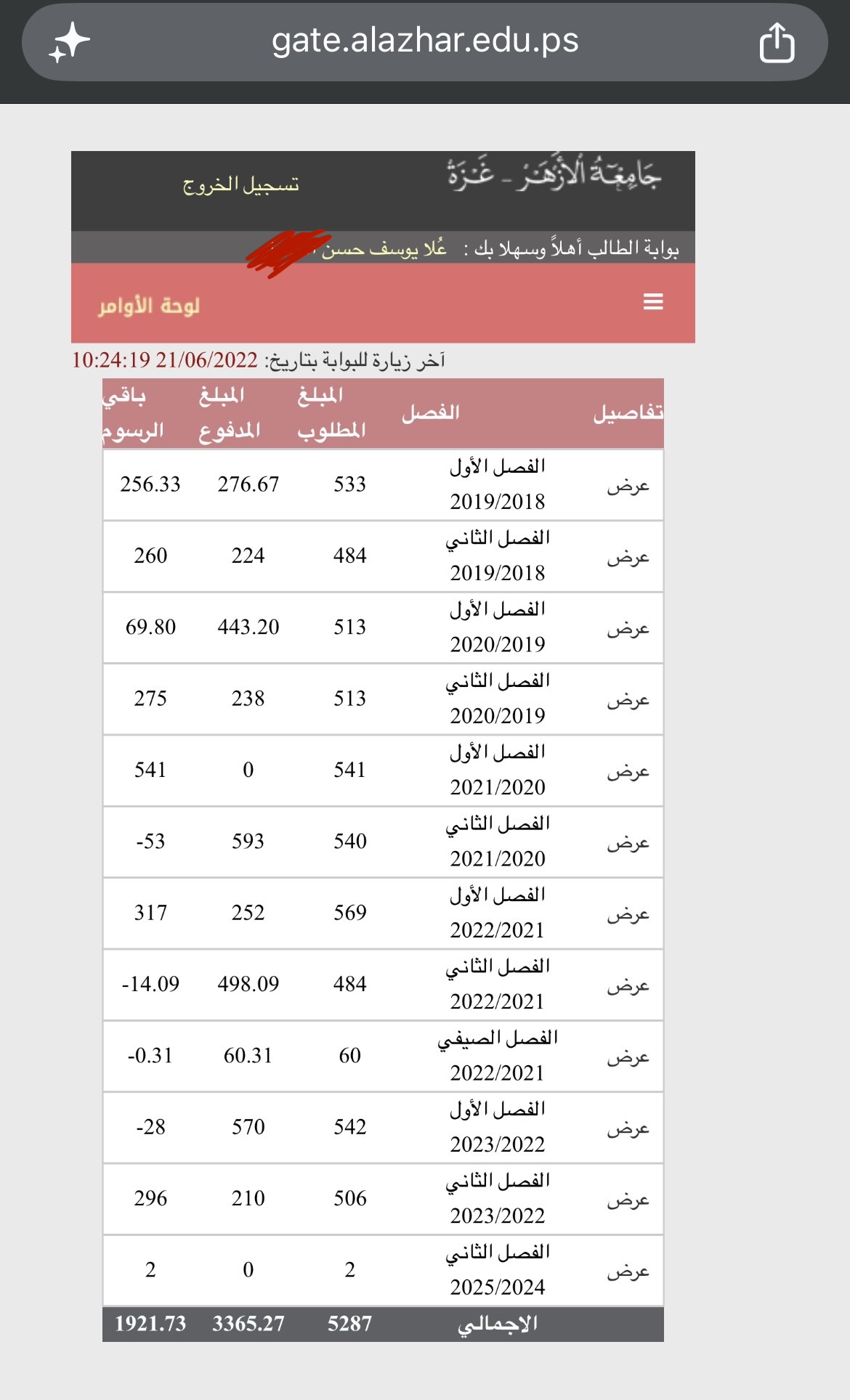Tap عرض next to الفصل الثاني 2020/2019
Viewport: 850px width, 1400px height.
pyautogui.click(x=628, y=700)
